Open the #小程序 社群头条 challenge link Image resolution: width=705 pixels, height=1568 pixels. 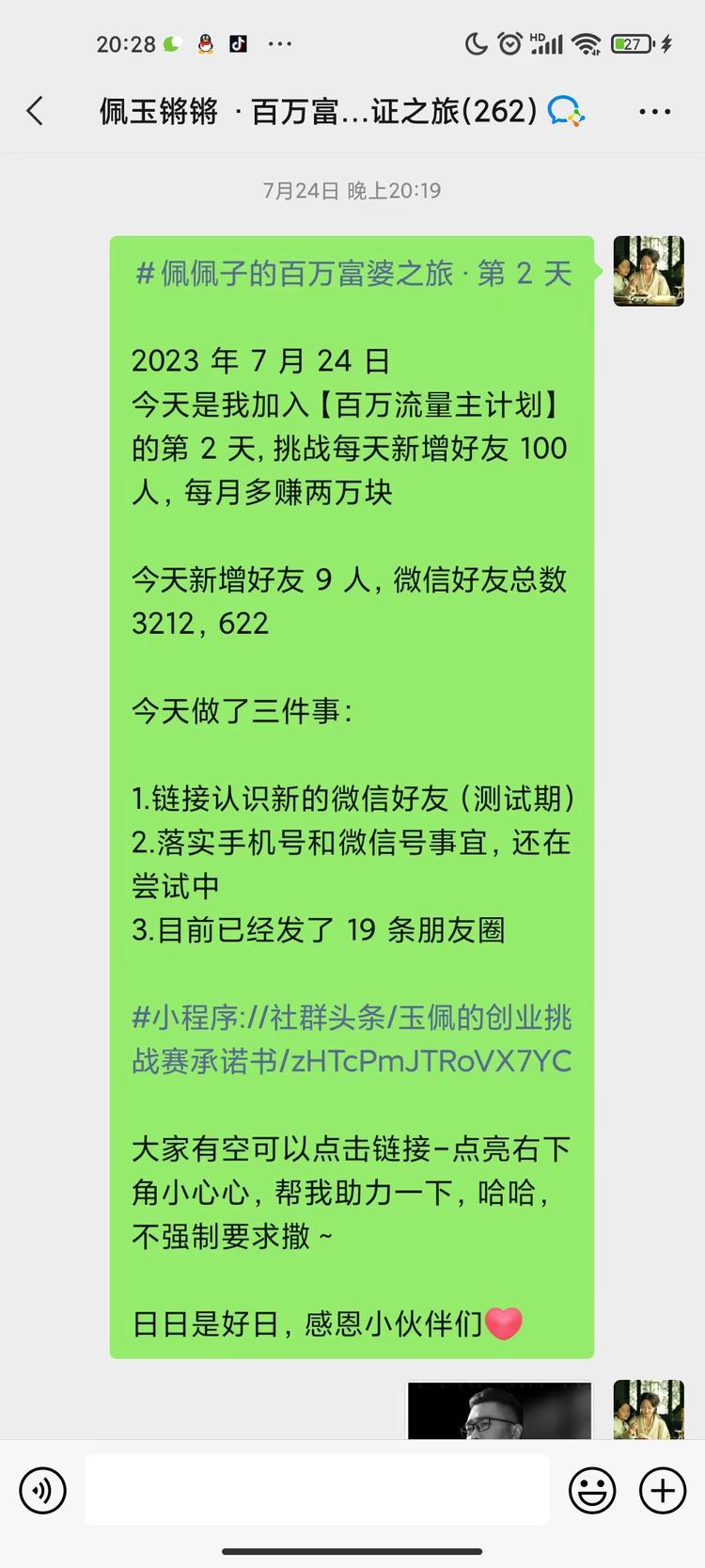(352, 1039)
